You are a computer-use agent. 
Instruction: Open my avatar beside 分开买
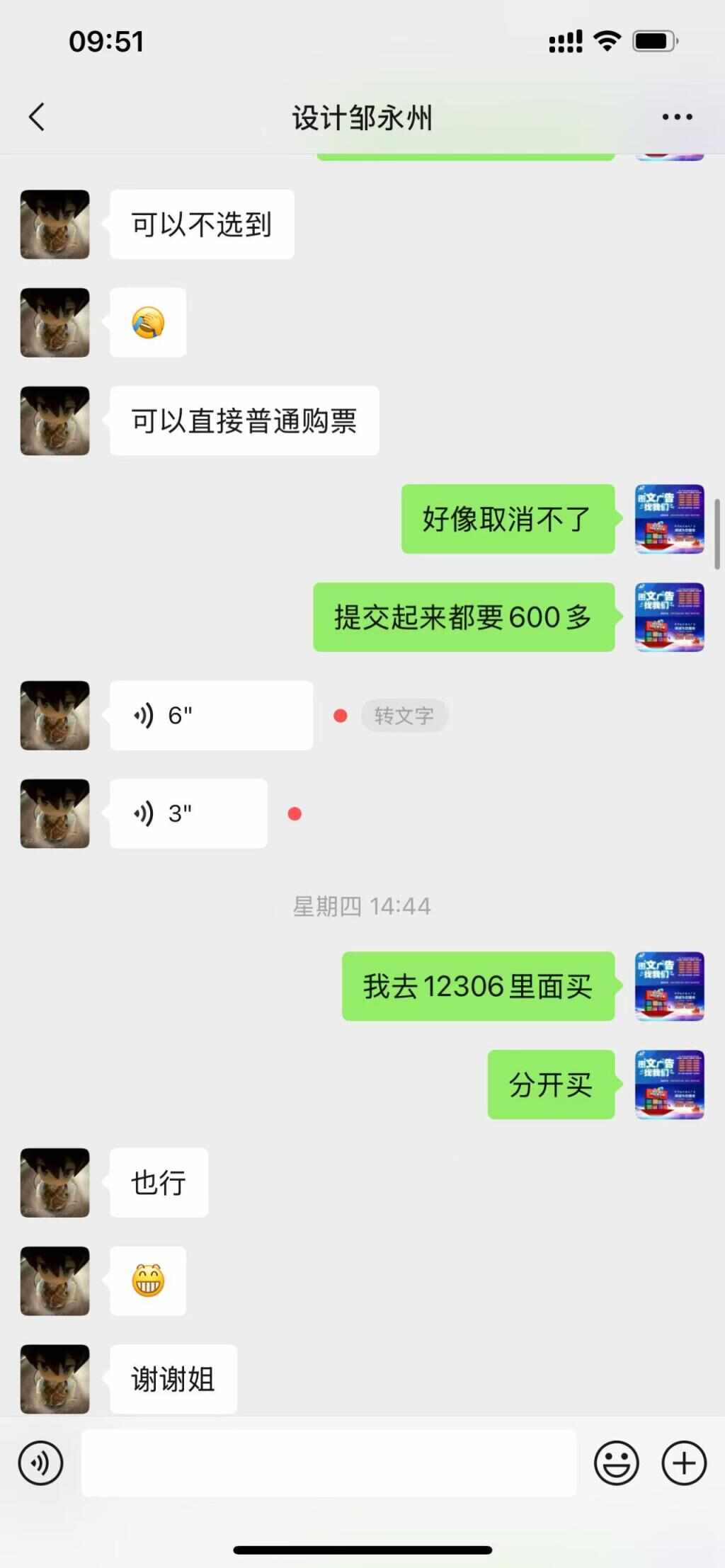tap(669, 1084)
